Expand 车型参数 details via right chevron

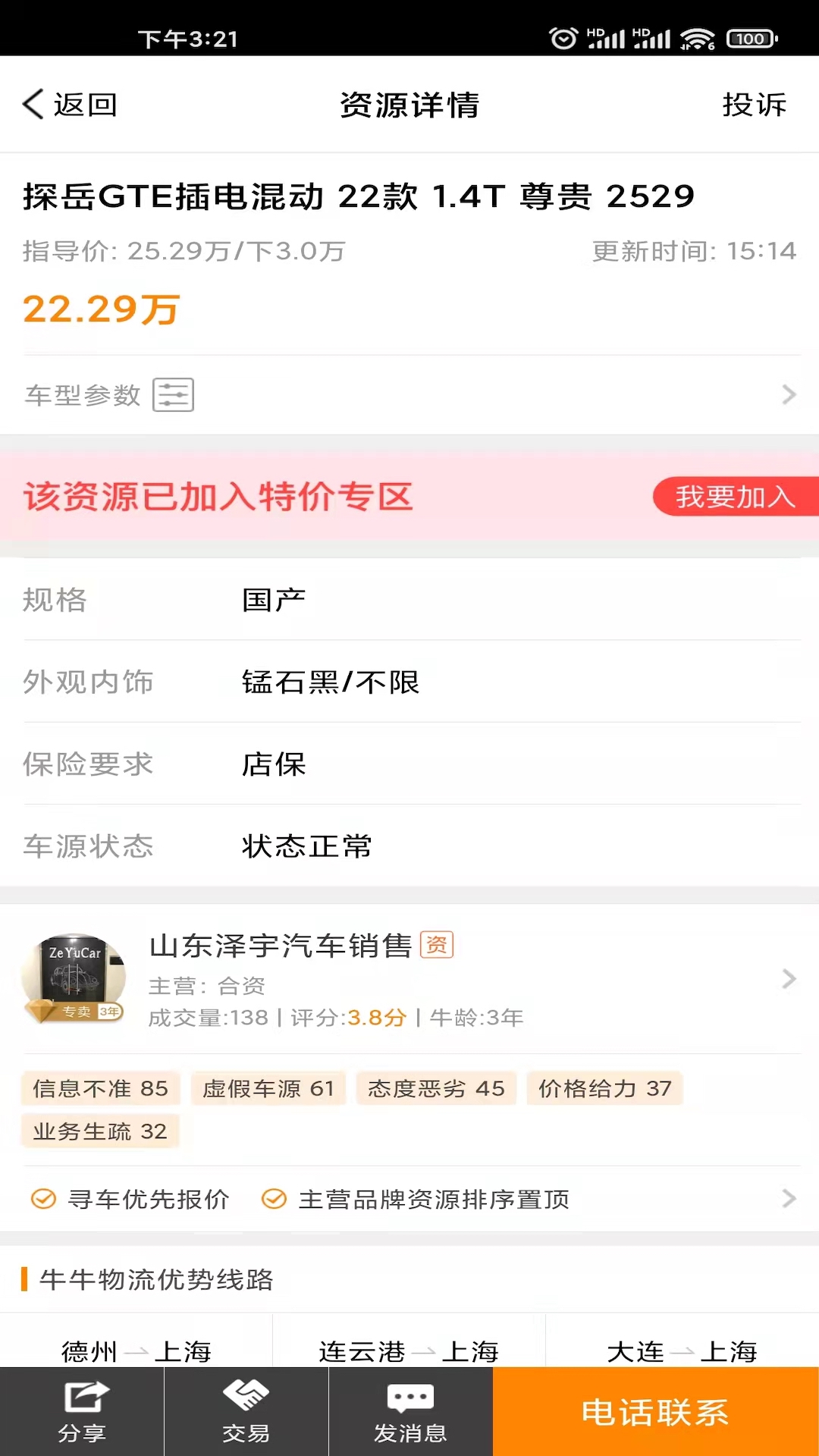click(x=787, y=395)
